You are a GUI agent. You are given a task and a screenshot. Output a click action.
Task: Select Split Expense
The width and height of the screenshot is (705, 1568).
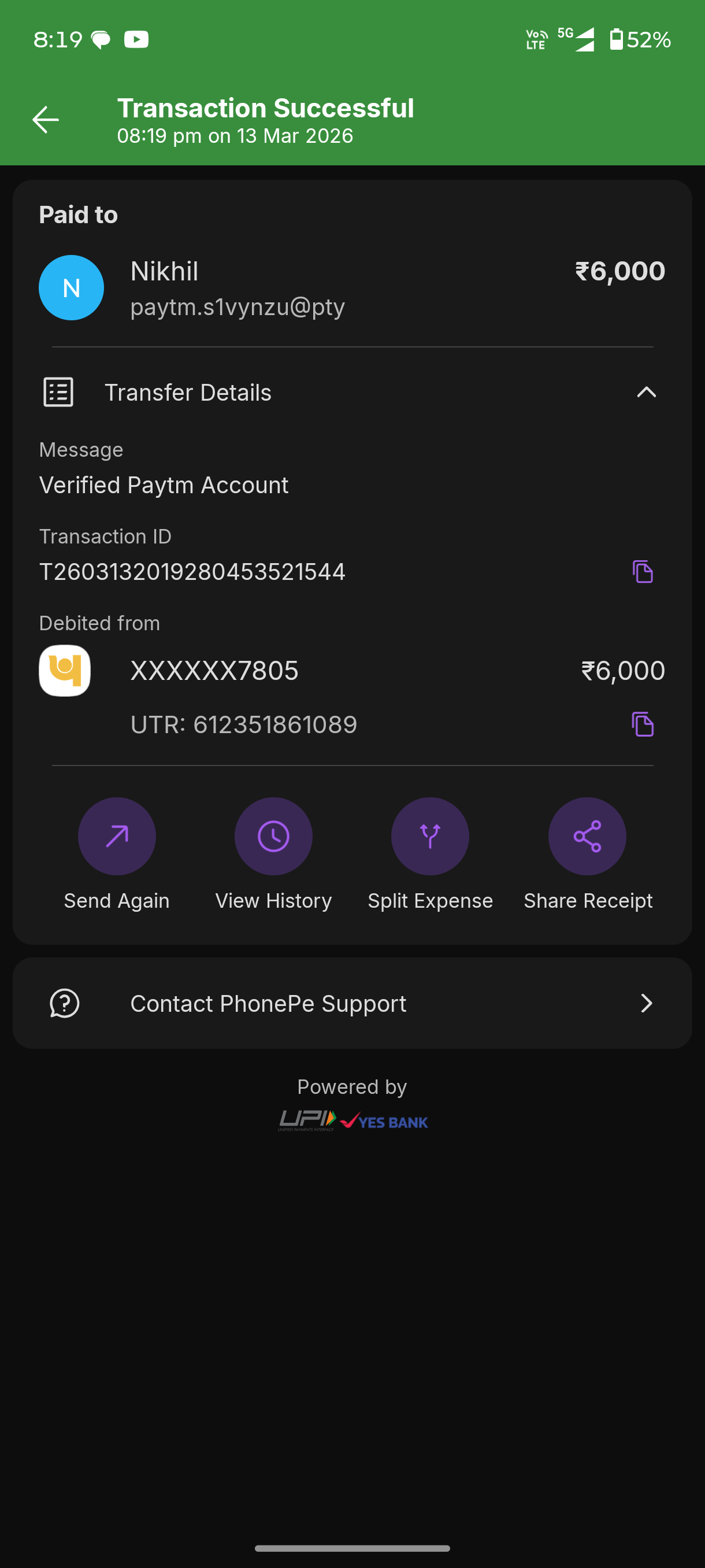click(x=430, y=837)
